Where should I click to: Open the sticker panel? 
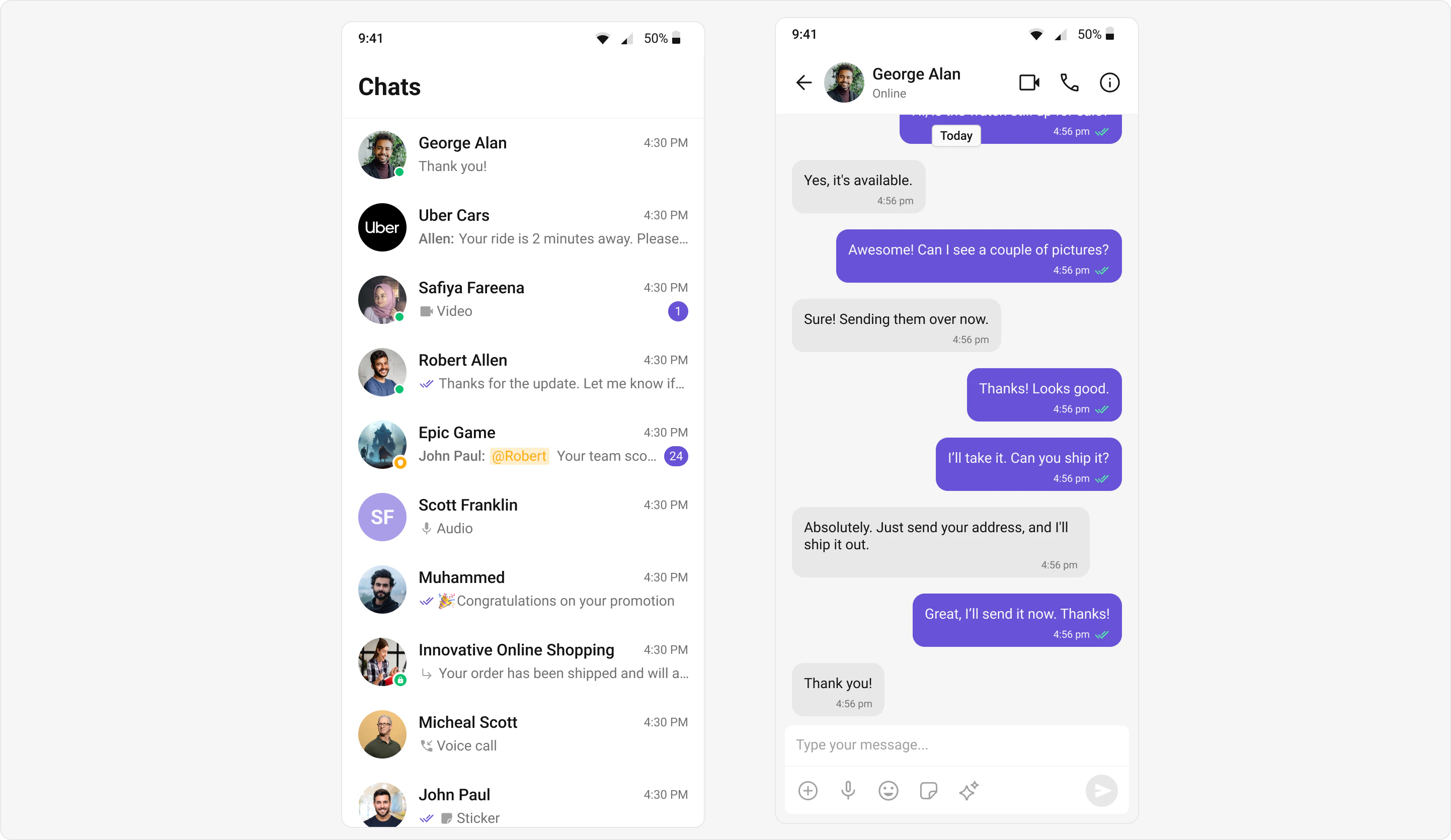929,791
